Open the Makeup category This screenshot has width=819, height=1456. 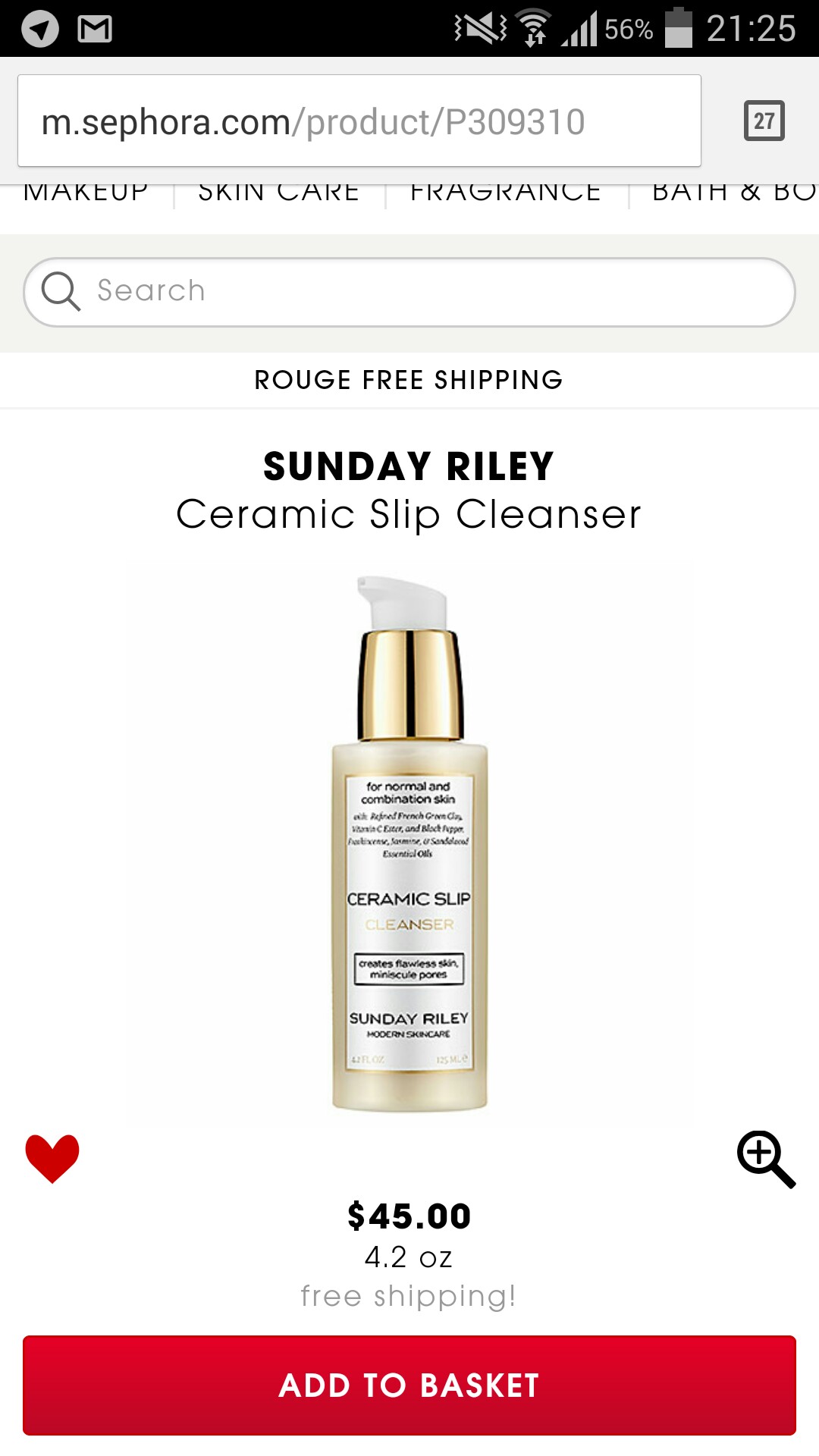tap(86, 193)
